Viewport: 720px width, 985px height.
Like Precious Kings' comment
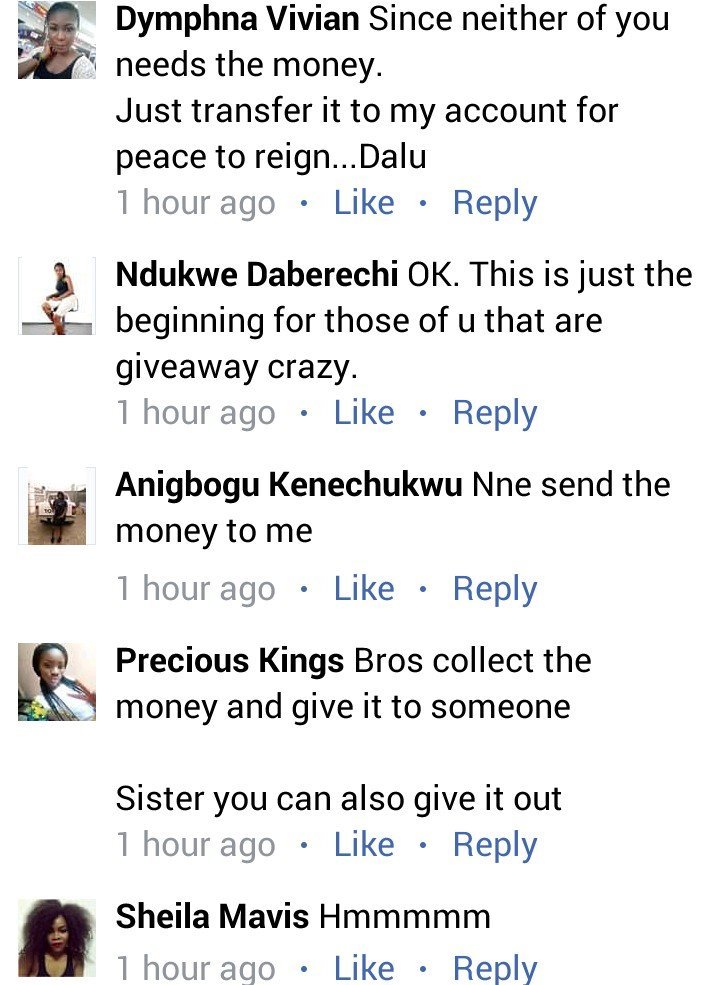tap(364, 845)
